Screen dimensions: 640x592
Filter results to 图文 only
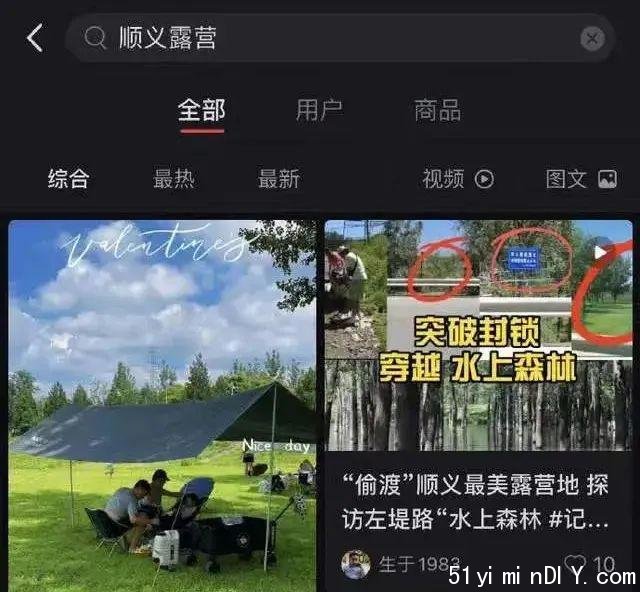(580, 179)
